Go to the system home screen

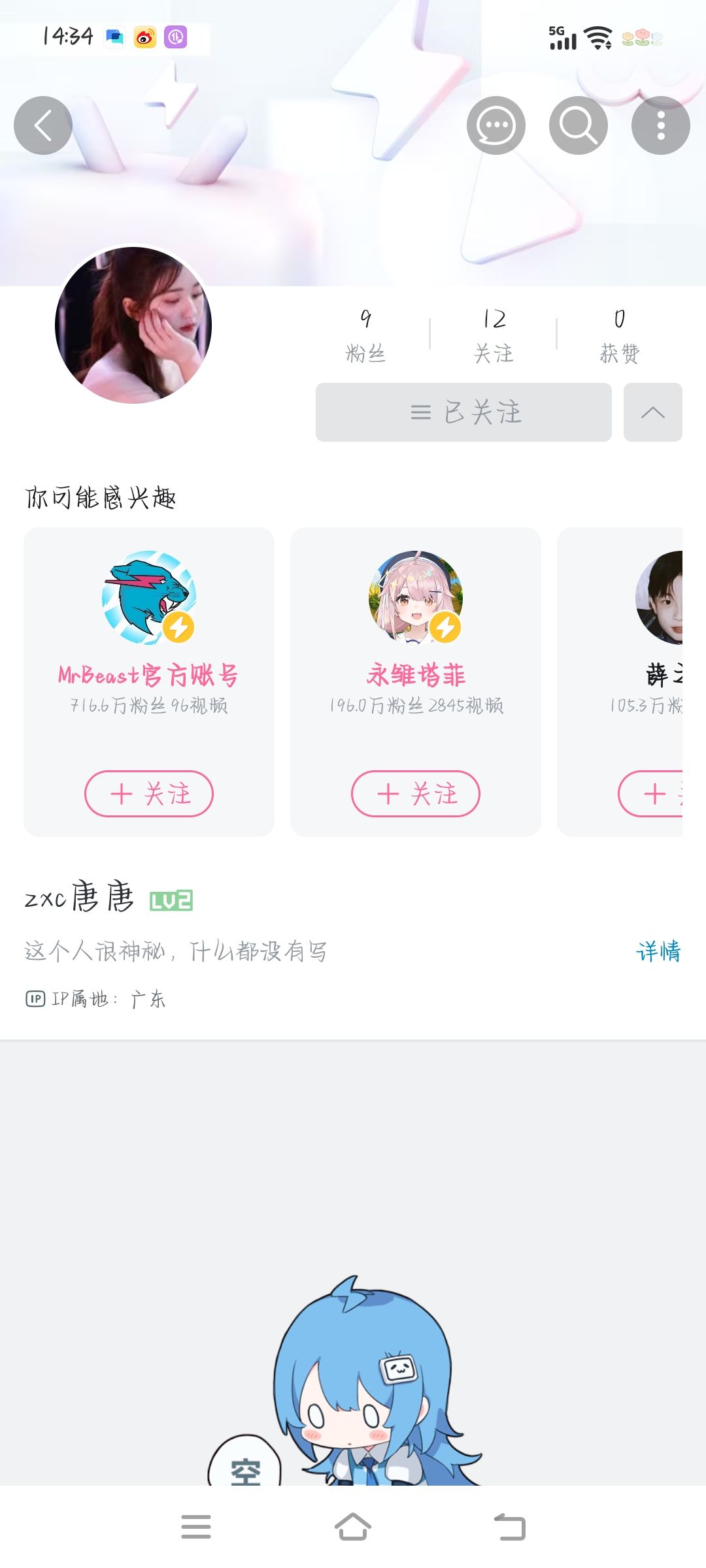353,1527
